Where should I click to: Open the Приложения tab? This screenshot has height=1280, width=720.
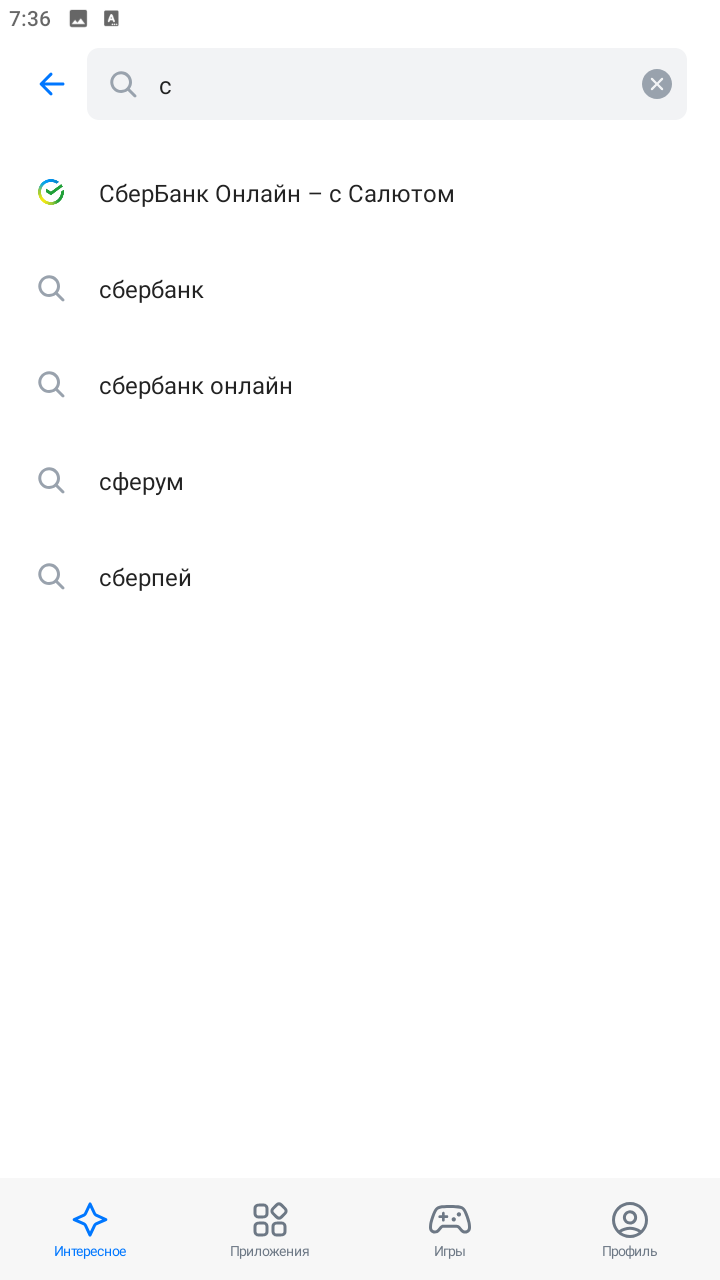[x=270, y=1230]
